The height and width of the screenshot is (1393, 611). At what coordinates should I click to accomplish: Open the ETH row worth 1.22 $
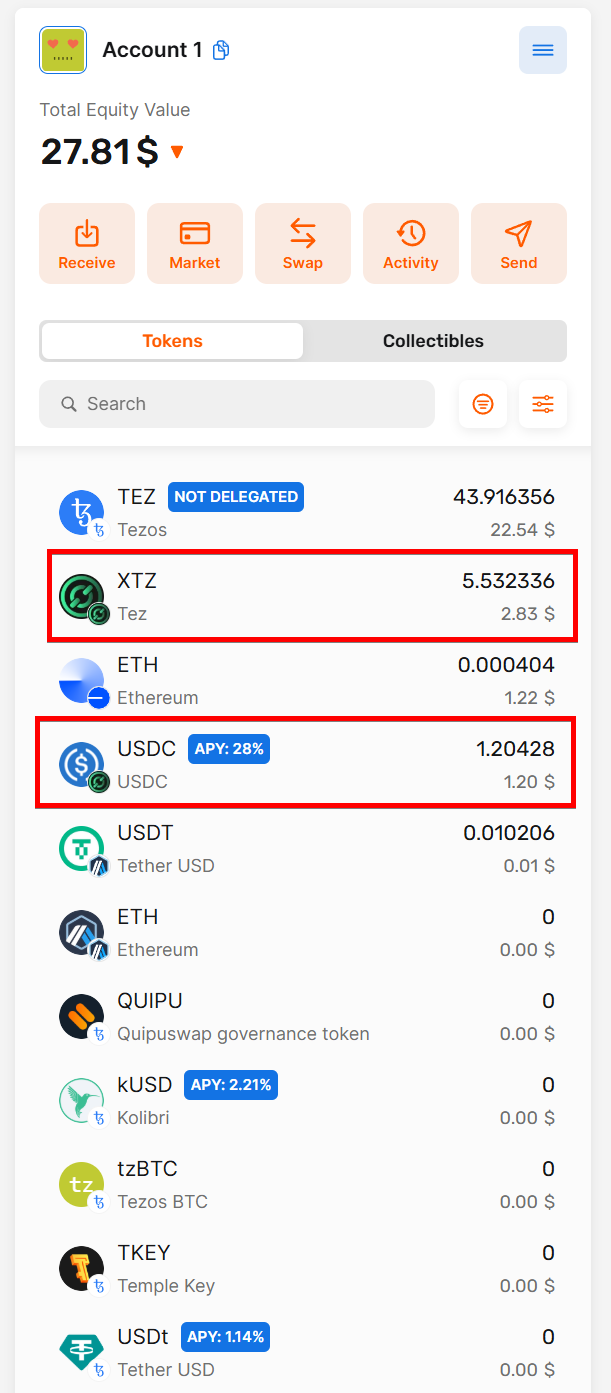coord(306,681)
